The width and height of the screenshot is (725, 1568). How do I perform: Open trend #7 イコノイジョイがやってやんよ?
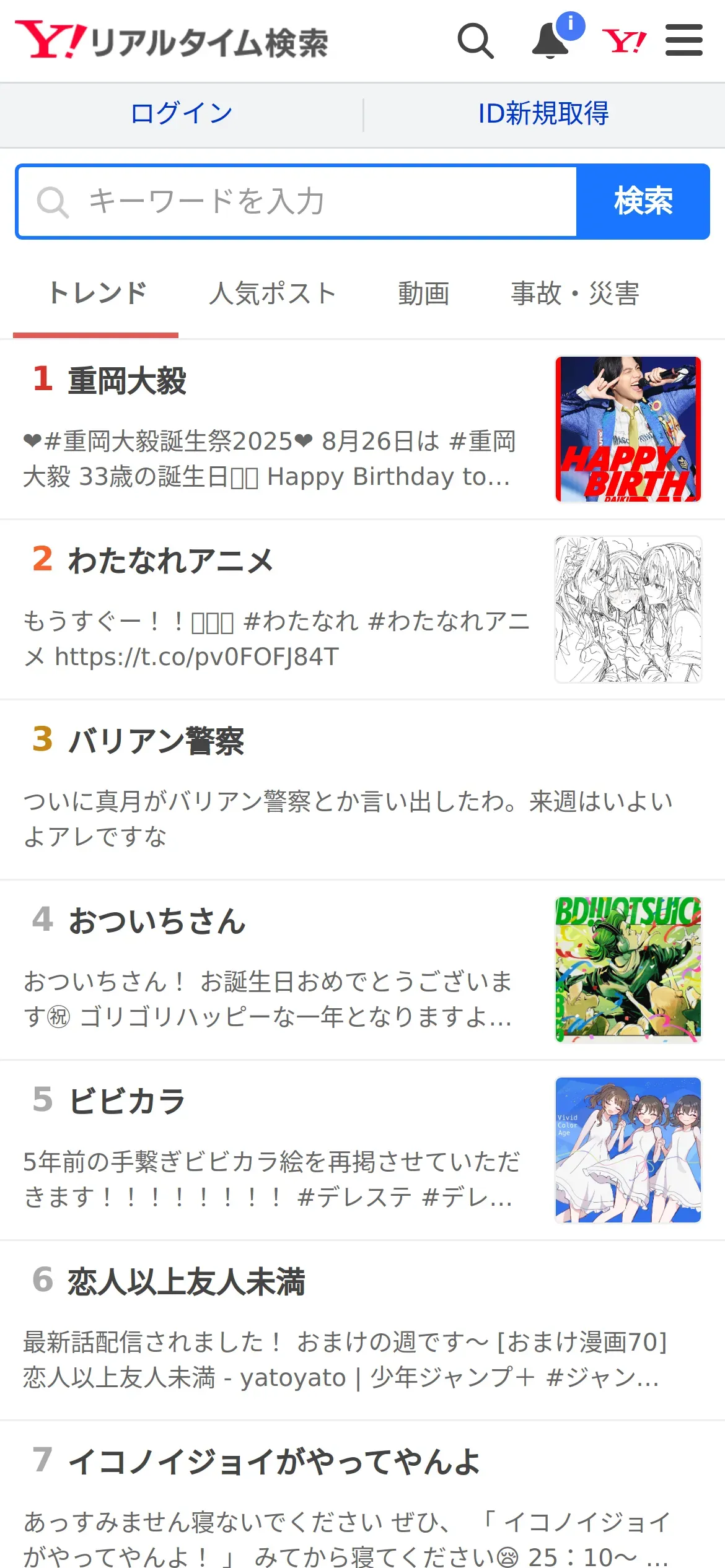coord(362,1495)
